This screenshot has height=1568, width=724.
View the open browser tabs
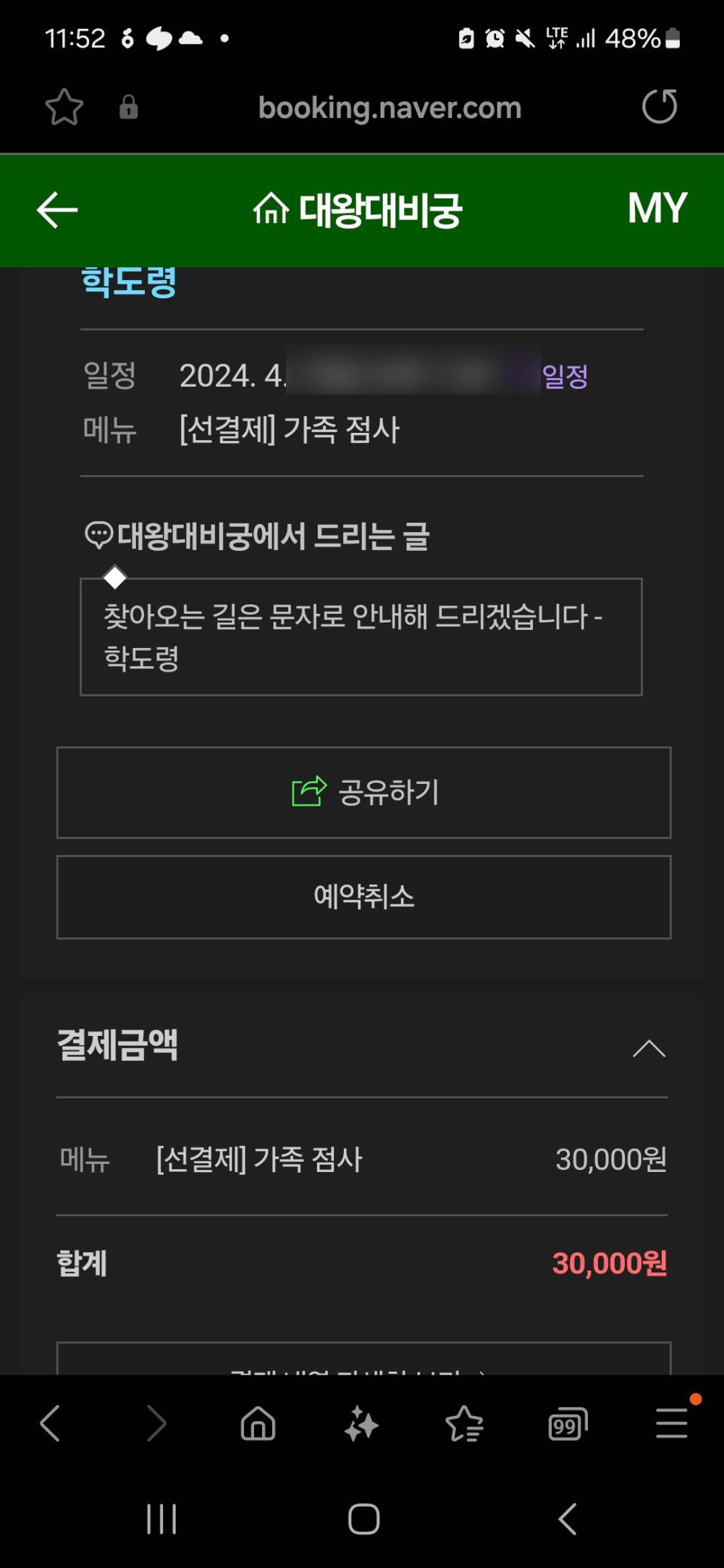pos(568,1425)
